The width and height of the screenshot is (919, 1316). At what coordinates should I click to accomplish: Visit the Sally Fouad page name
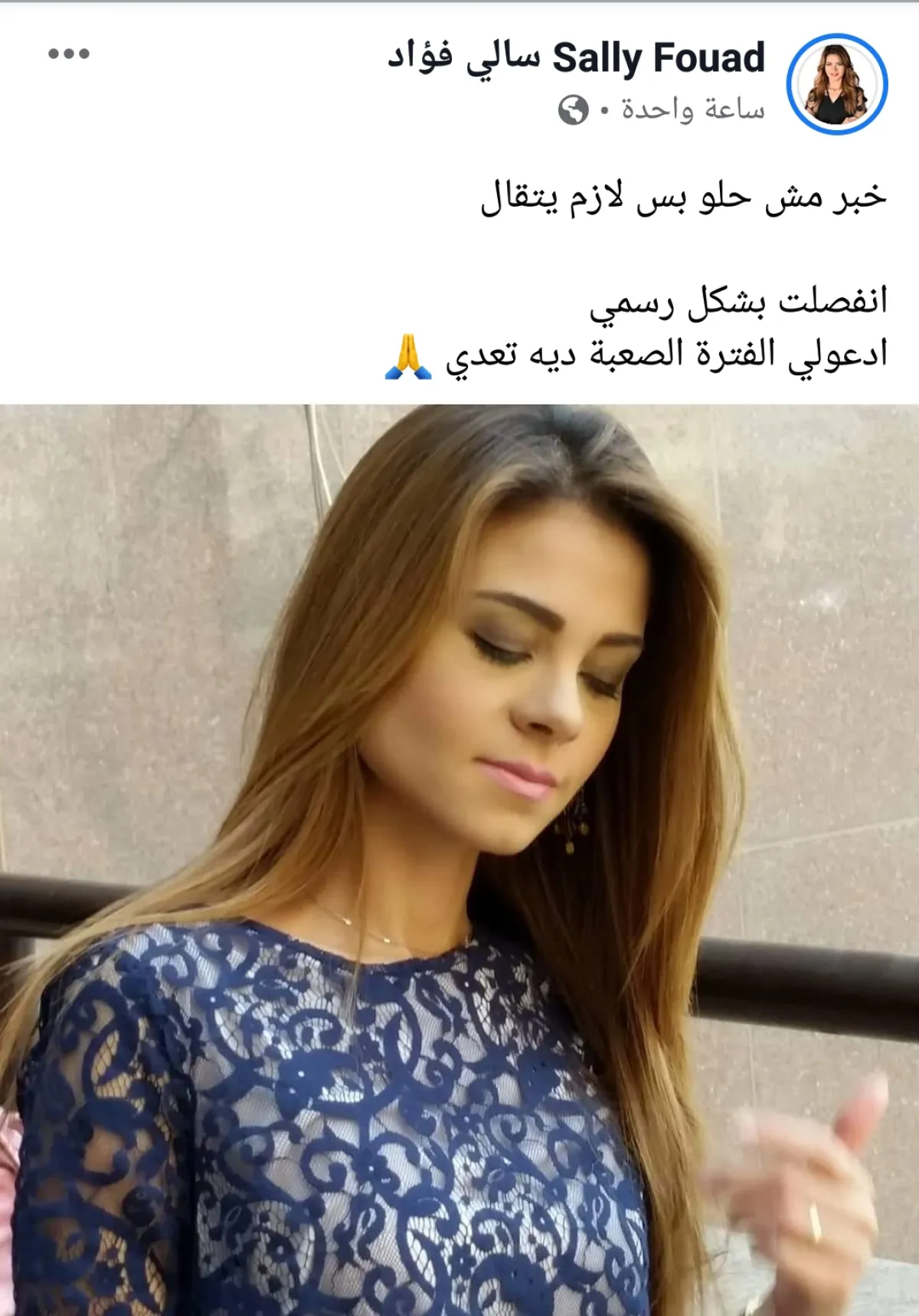[x=576, y=58]
